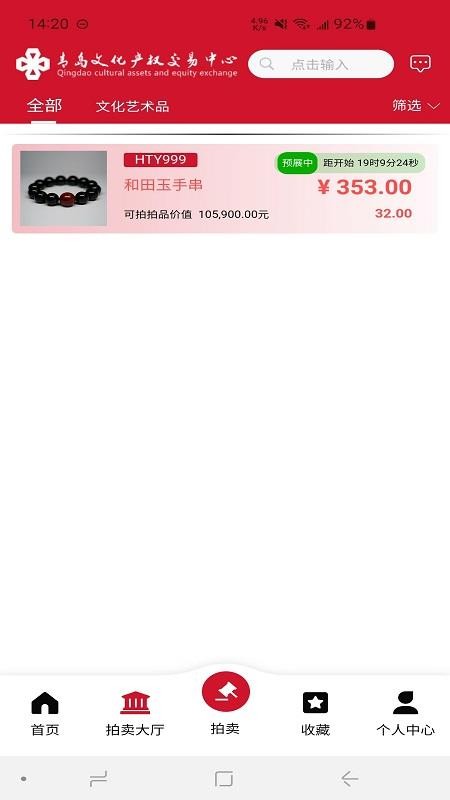Screen dimensions: 450x800
Task: Open the messages chat icon
Action: [420, 64]
